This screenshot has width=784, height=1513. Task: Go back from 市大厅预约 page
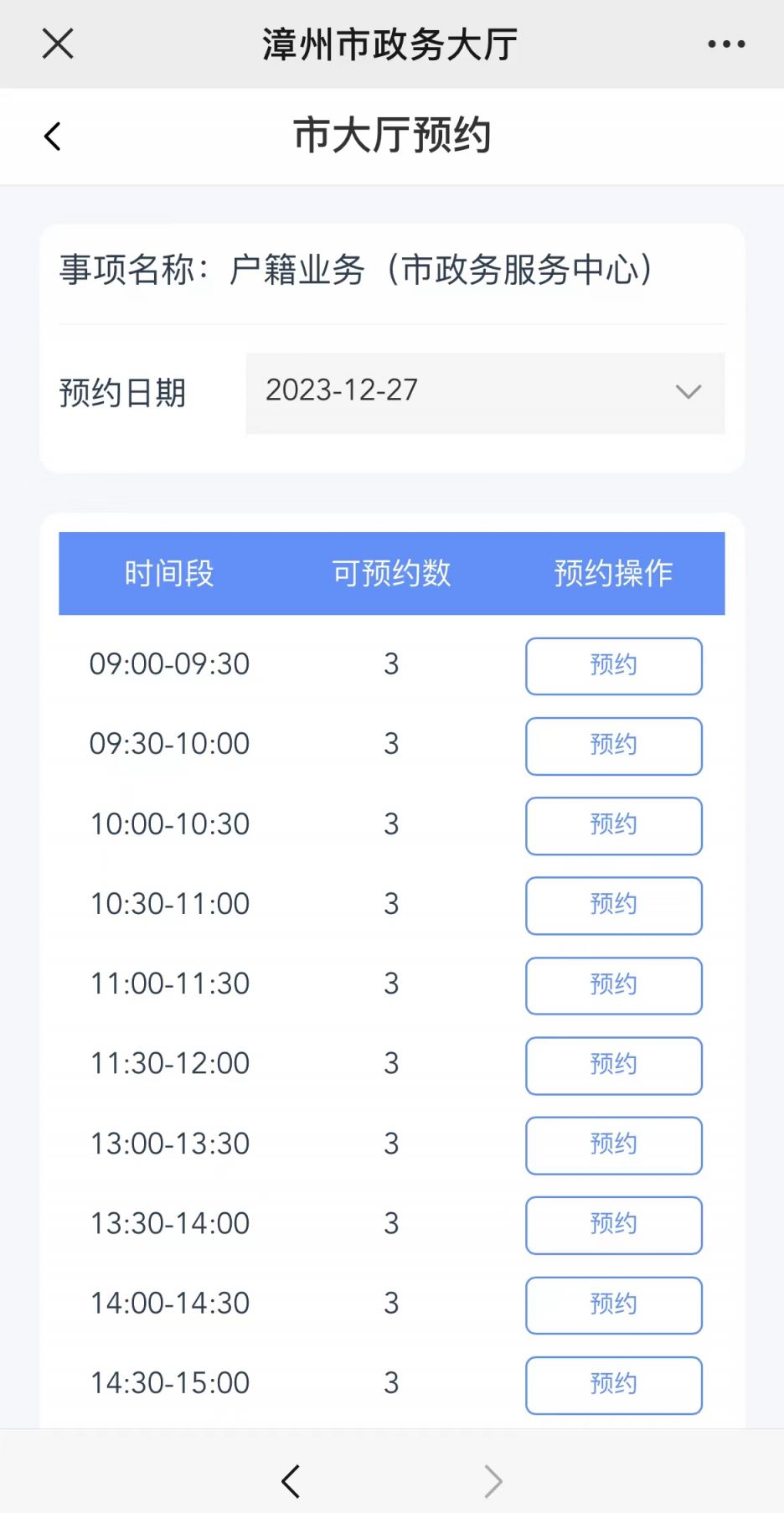(x=53, y=136)
